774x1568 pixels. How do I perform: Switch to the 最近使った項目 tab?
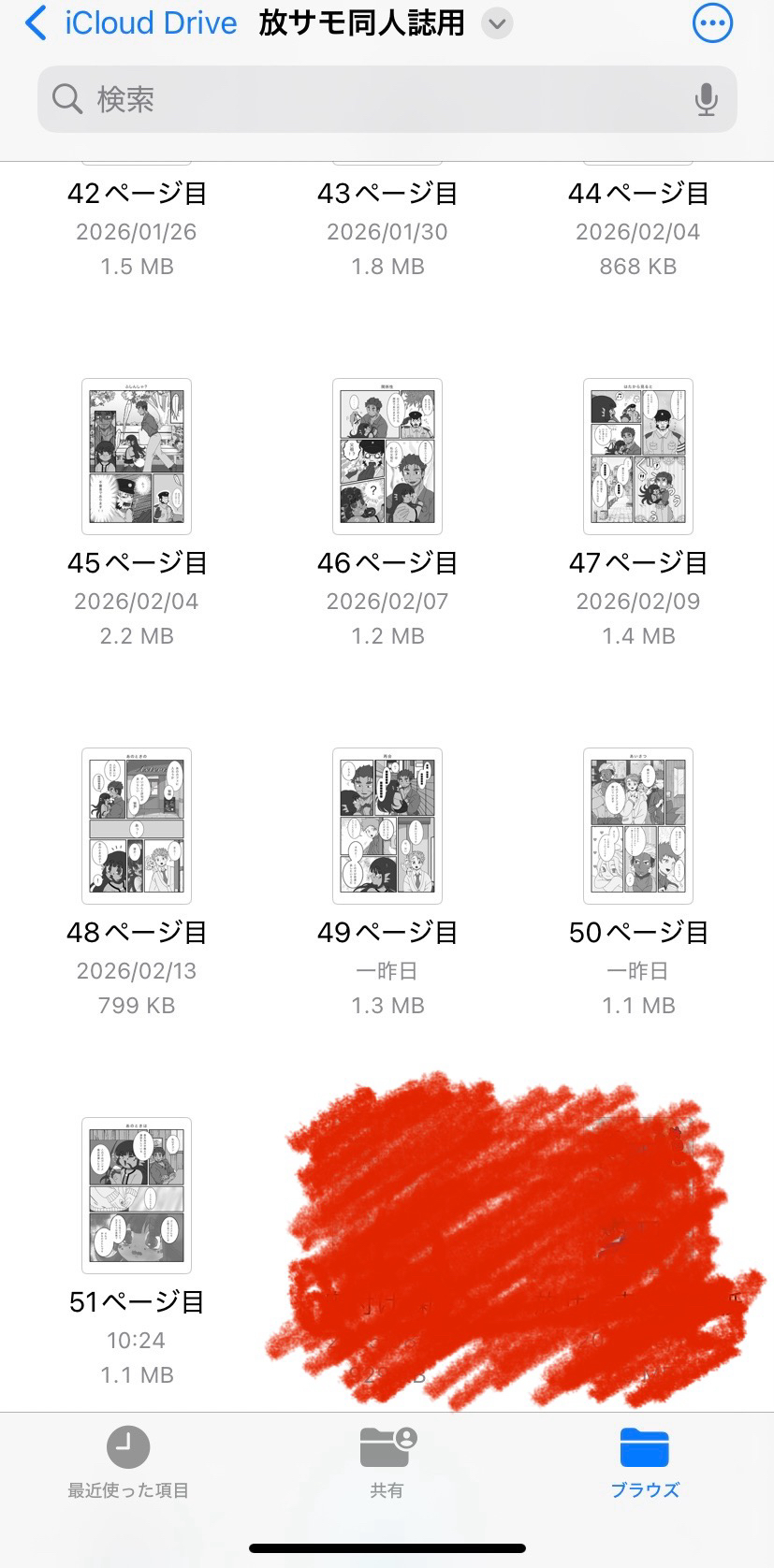pyautogui.click(x=128, y=1462)
